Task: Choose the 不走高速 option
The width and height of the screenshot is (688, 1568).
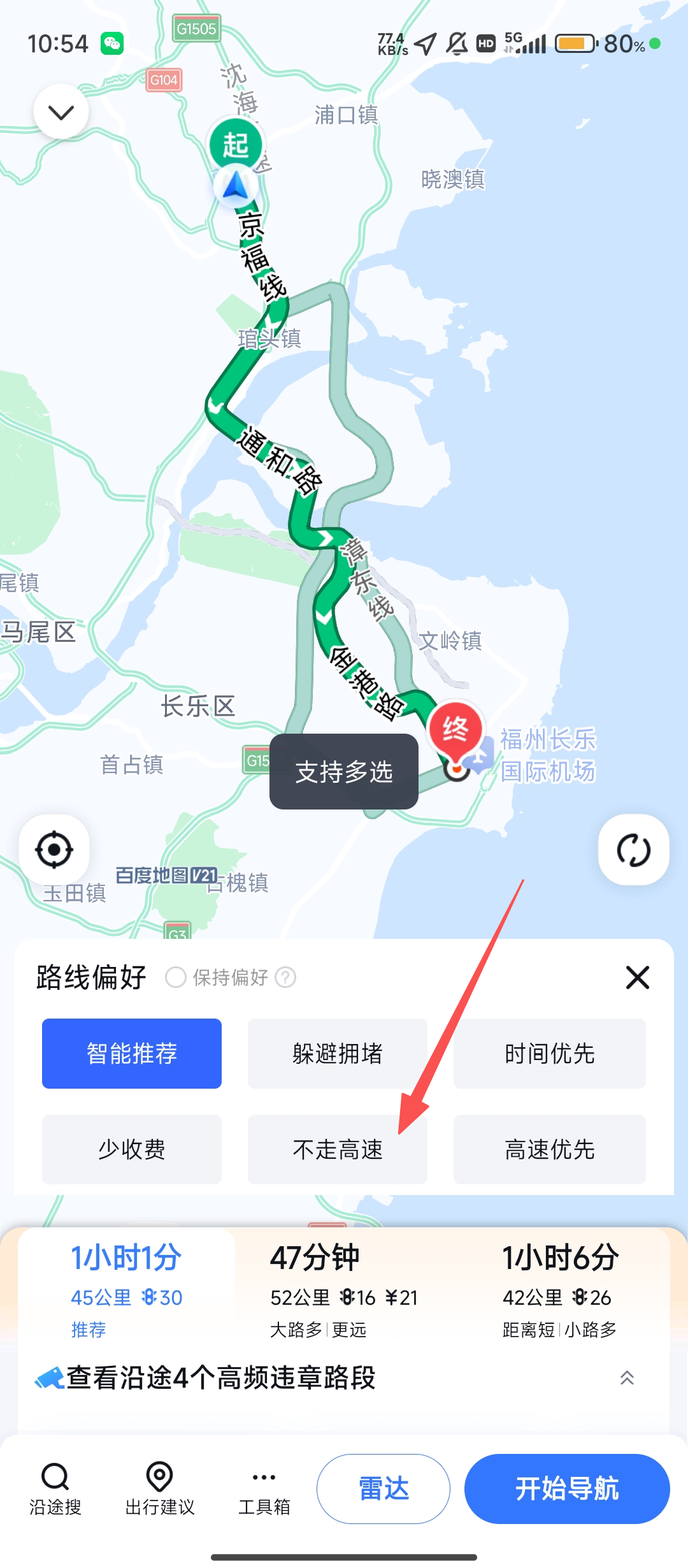Action: click(337, 1149)
